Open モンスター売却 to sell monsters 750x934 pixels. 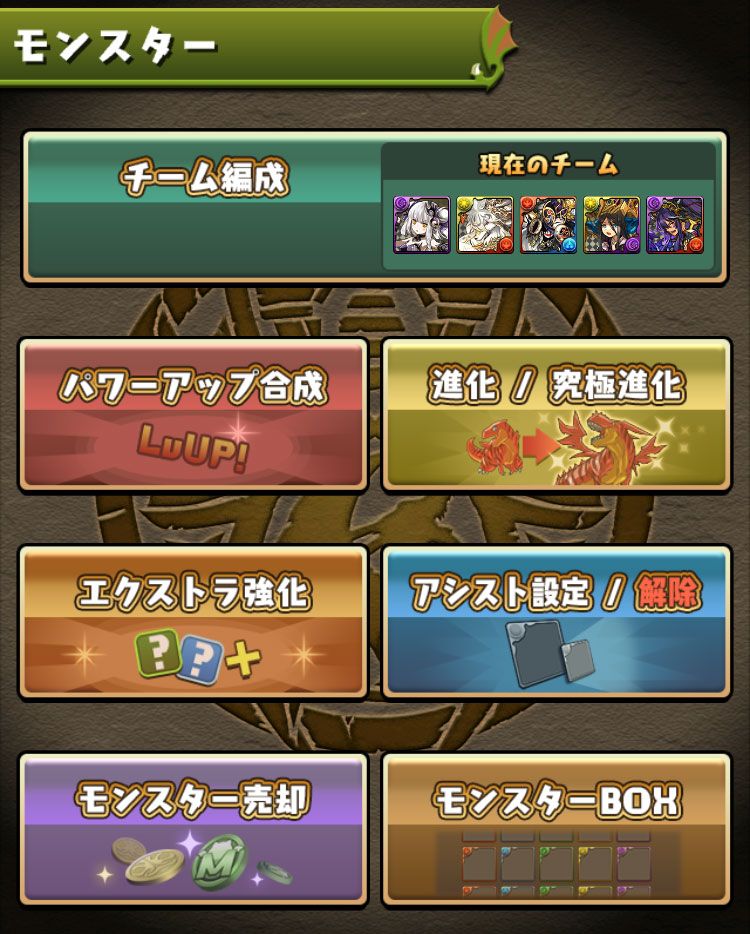tap(193, 828)
